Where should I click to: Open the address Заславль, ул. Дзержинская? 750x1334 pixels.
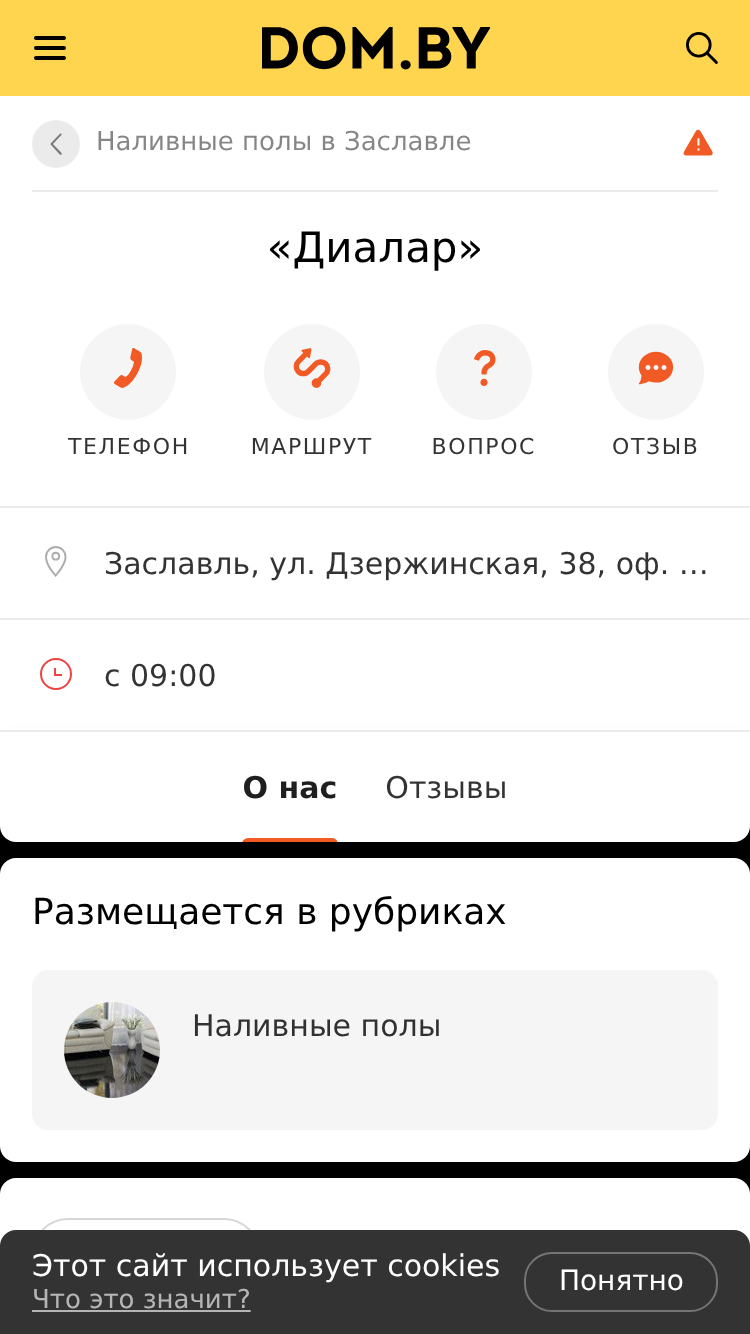(x=375, y=563)
